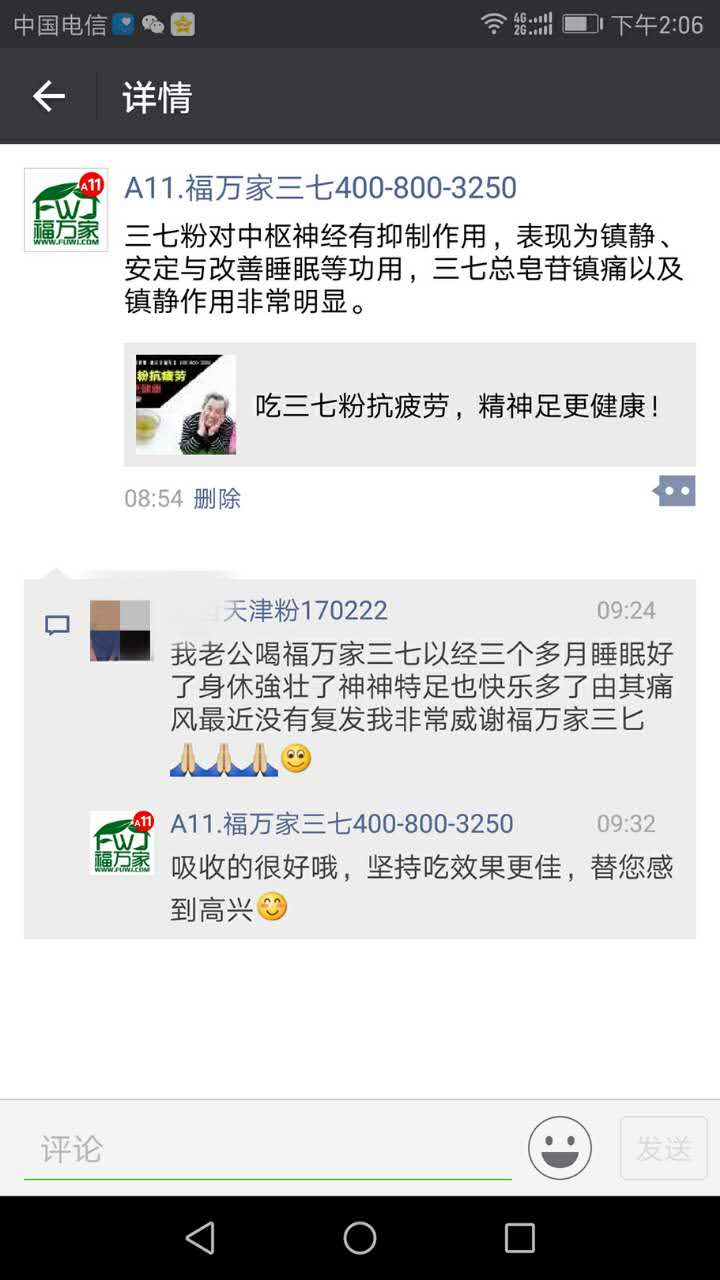
Task: Open the like/comment bubble menu
Action: pyautogui.click(x=675, y=491)
